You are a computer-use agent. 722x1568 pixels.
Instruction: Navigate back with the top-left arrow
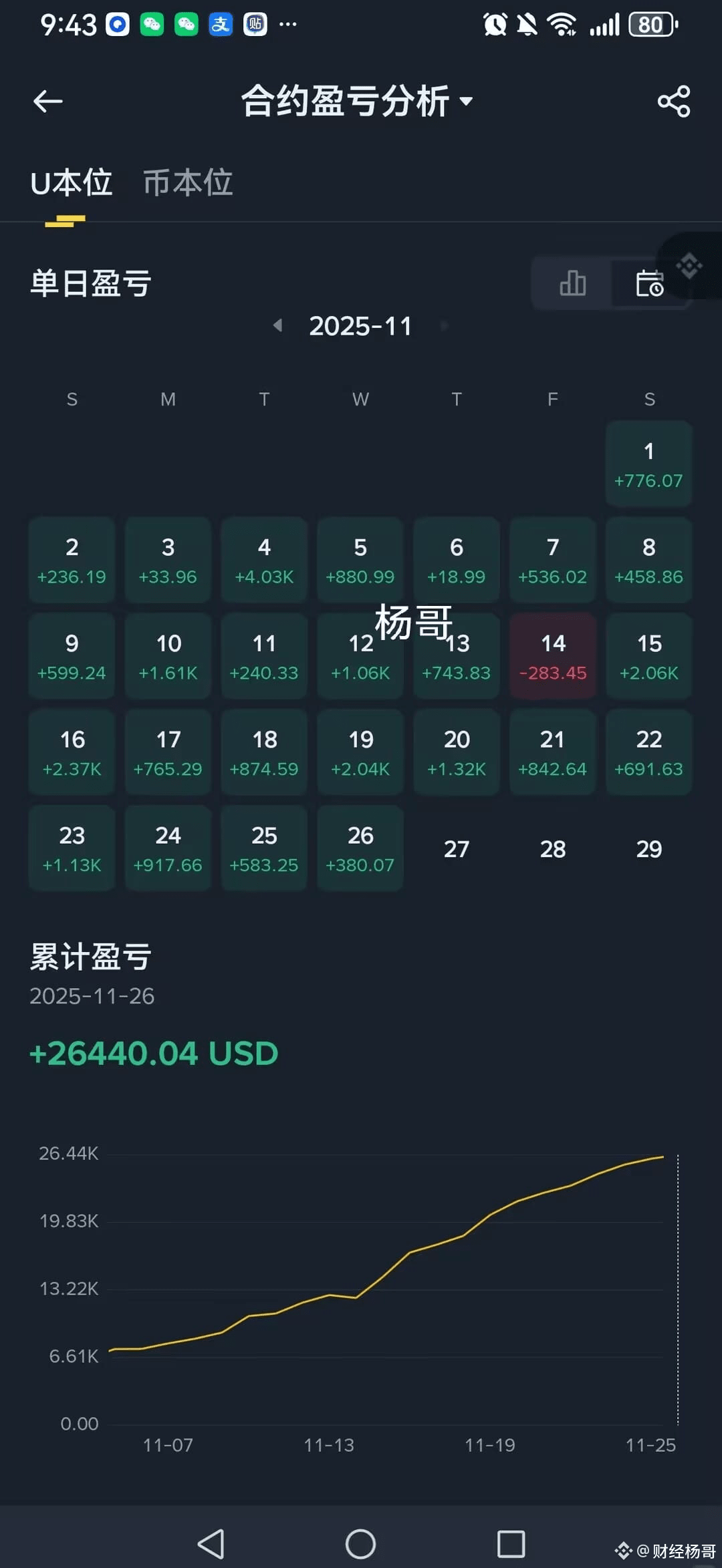click(x=47, y=101)
